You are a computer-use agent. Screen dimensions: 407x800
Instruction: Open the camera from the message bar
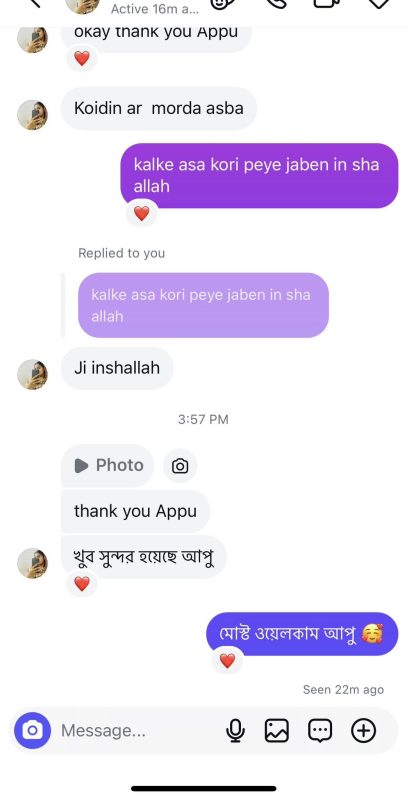pos(32,731)
